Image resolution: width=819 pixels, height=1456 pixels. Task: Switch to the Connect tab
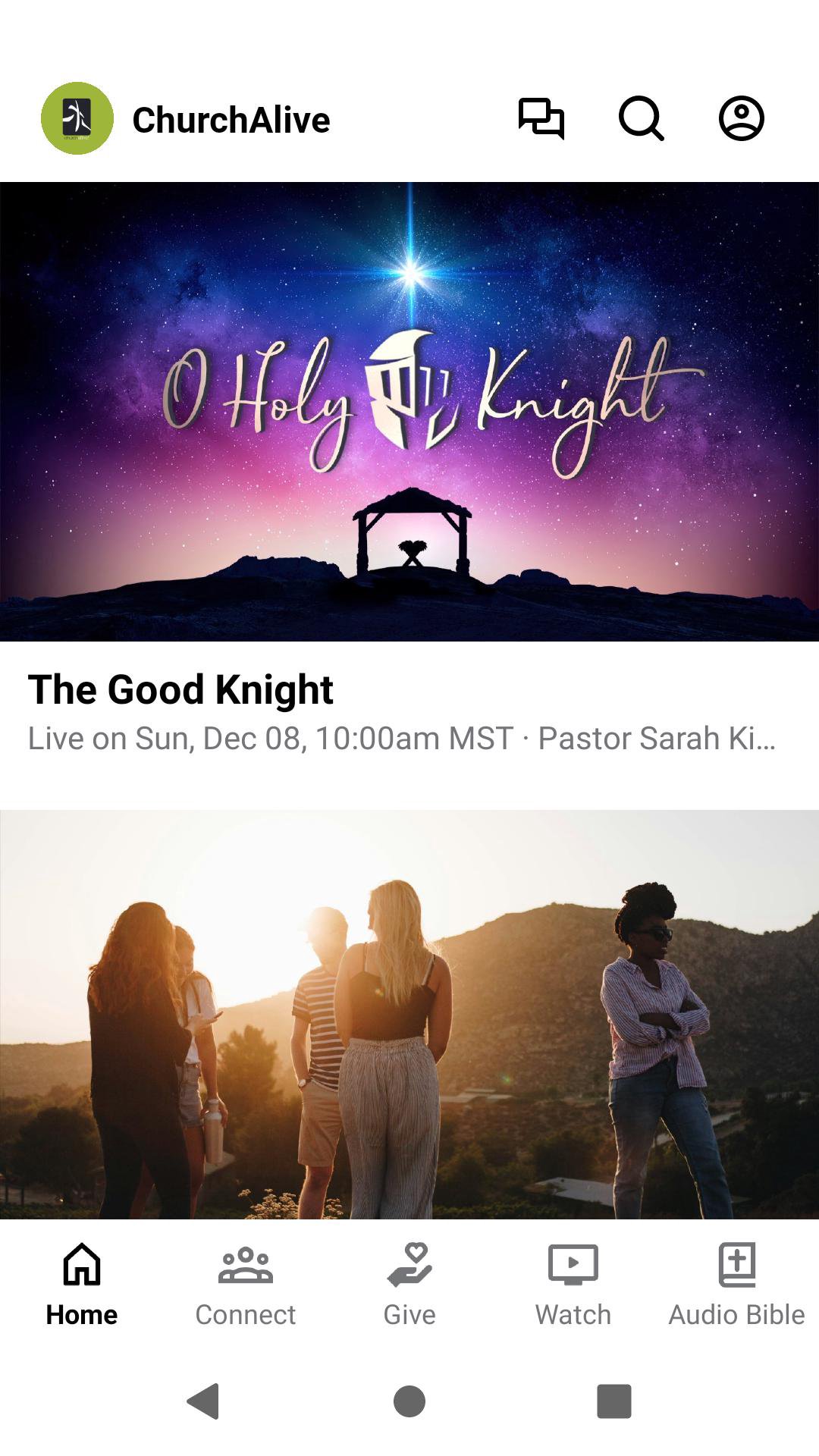click(245, 1285)
